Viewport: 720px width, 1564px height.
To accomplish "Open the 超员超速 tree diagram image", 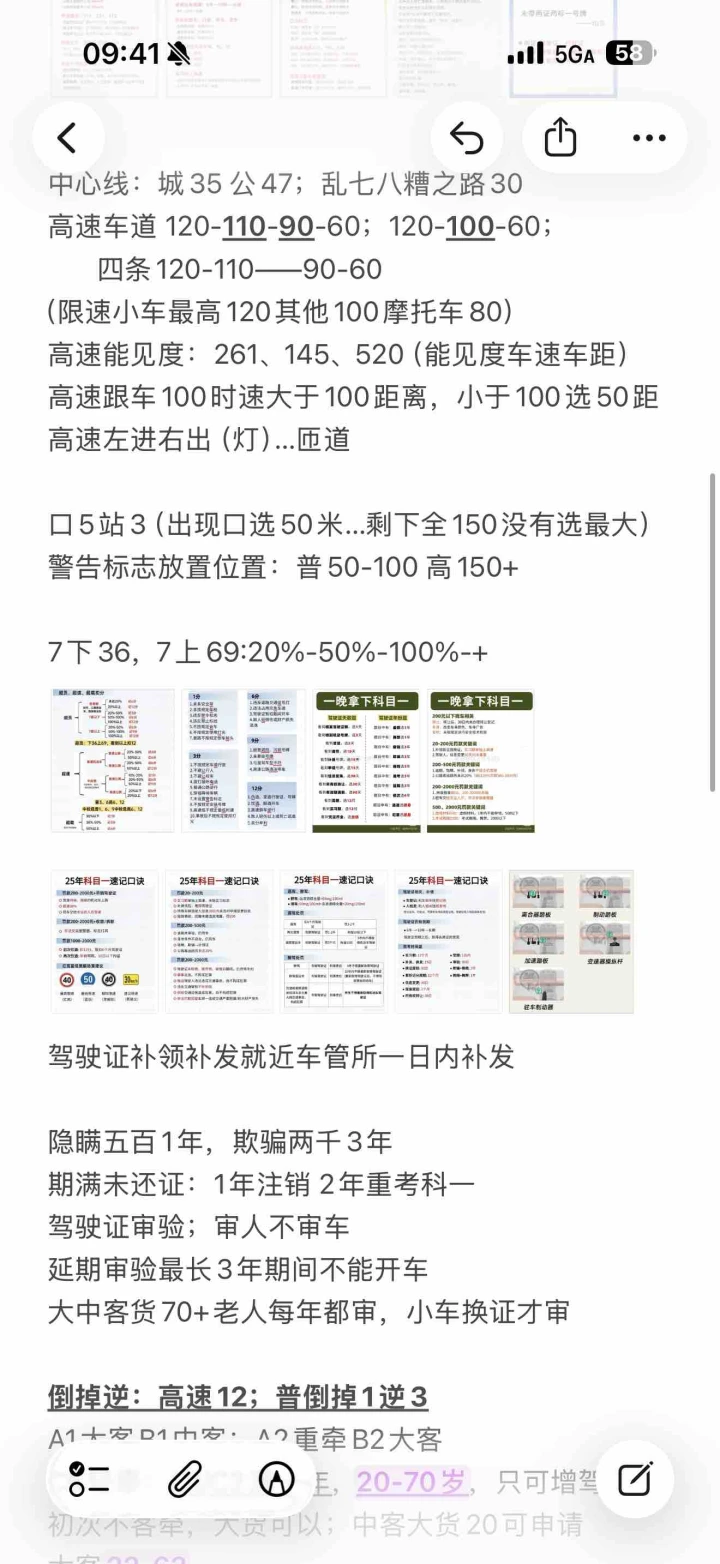I will pos(112,761).
